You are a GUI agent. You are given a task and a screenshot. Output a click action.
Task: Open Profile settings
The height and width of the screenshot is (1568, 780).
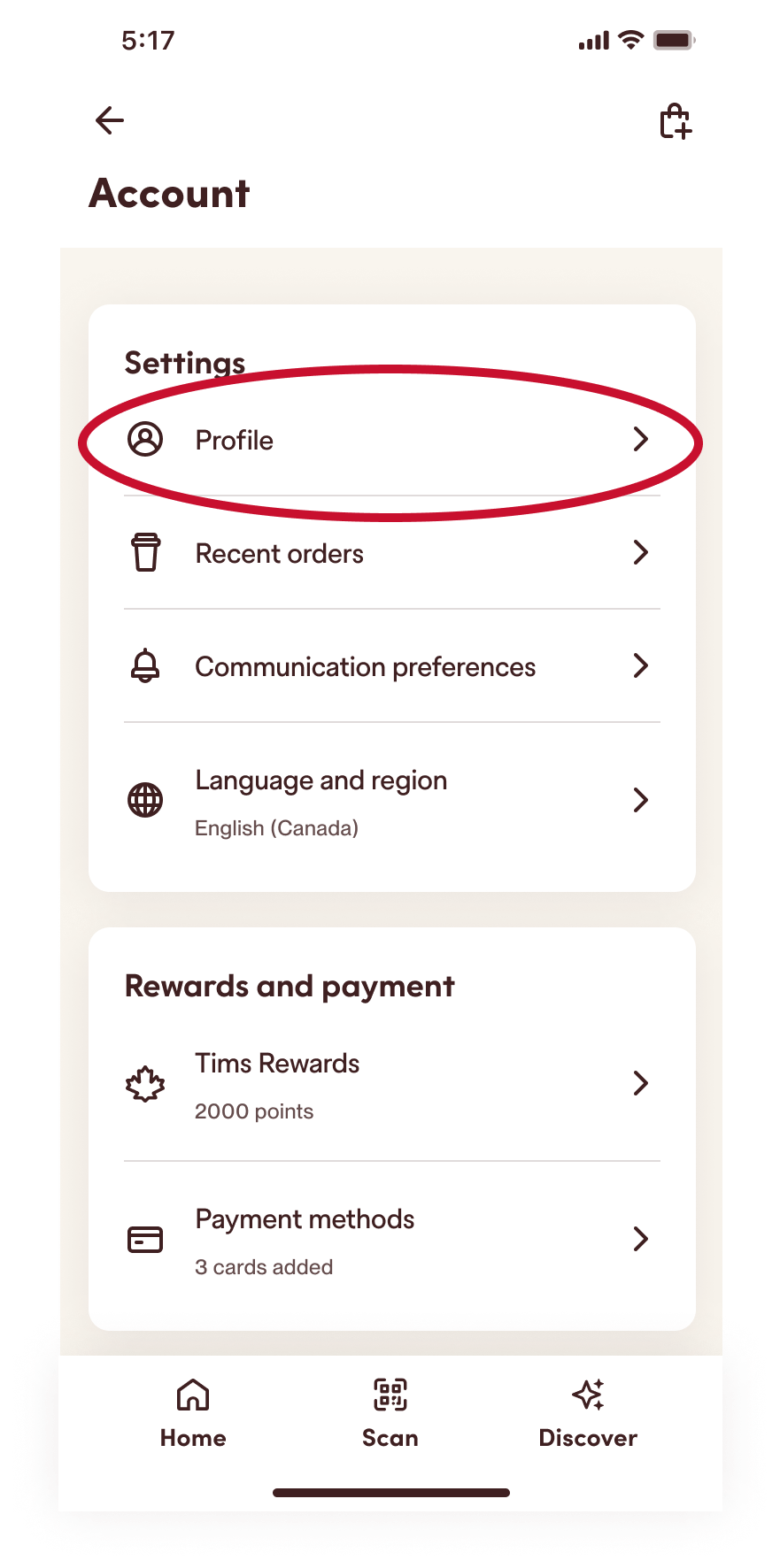pyautogui.click(x=391, y=440)
